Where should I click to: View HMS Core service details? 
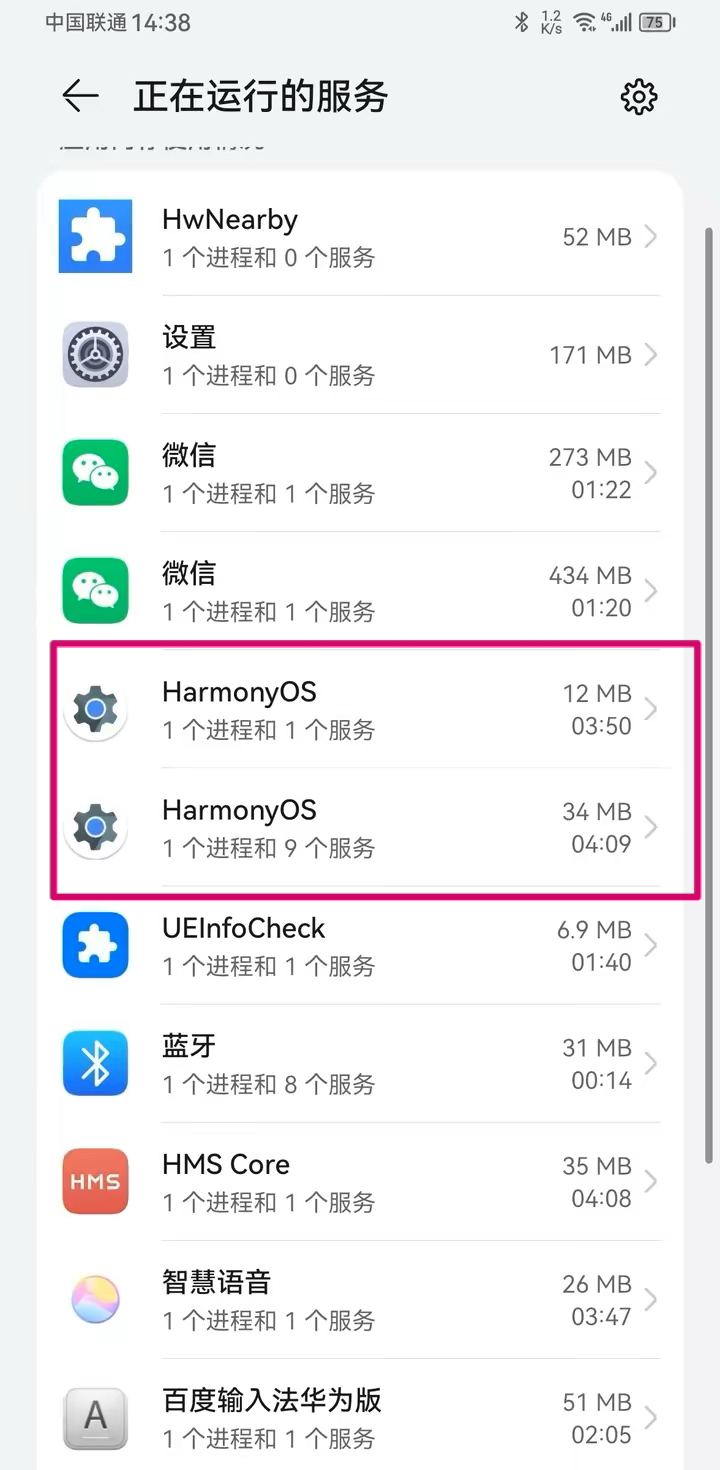click(x=360, y=1181)
